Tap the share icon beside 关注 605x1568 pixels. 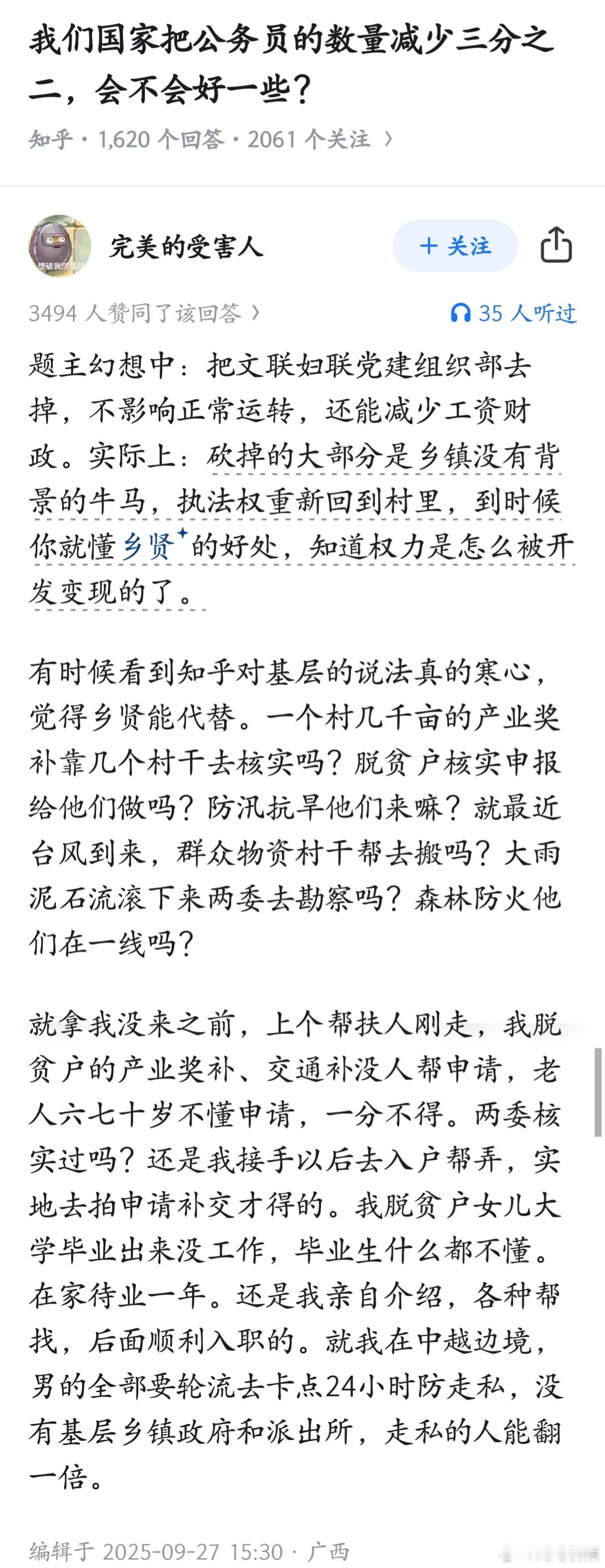pos(556,244)
